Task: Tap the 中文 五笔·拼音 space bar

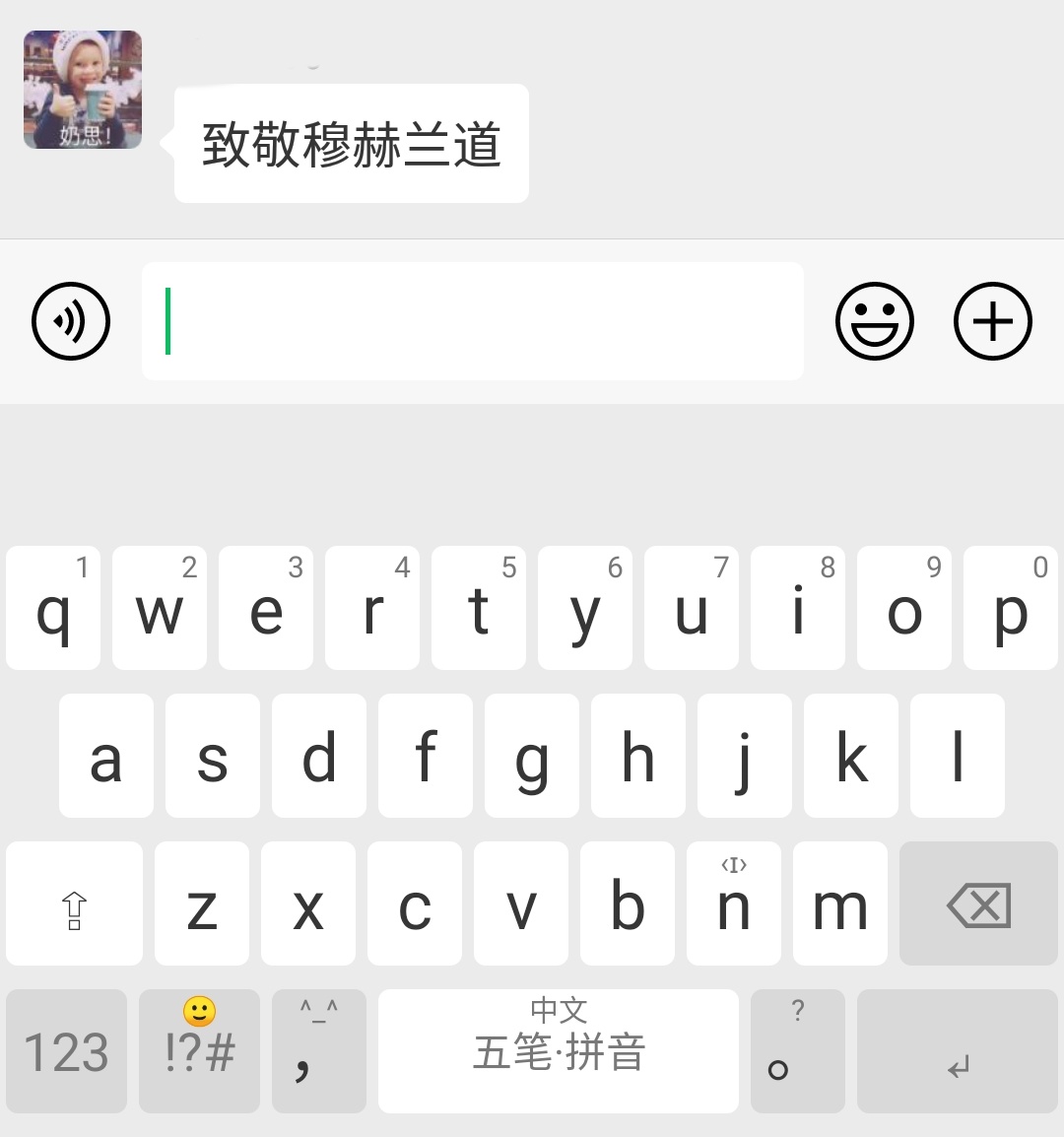Action: 558,1051
